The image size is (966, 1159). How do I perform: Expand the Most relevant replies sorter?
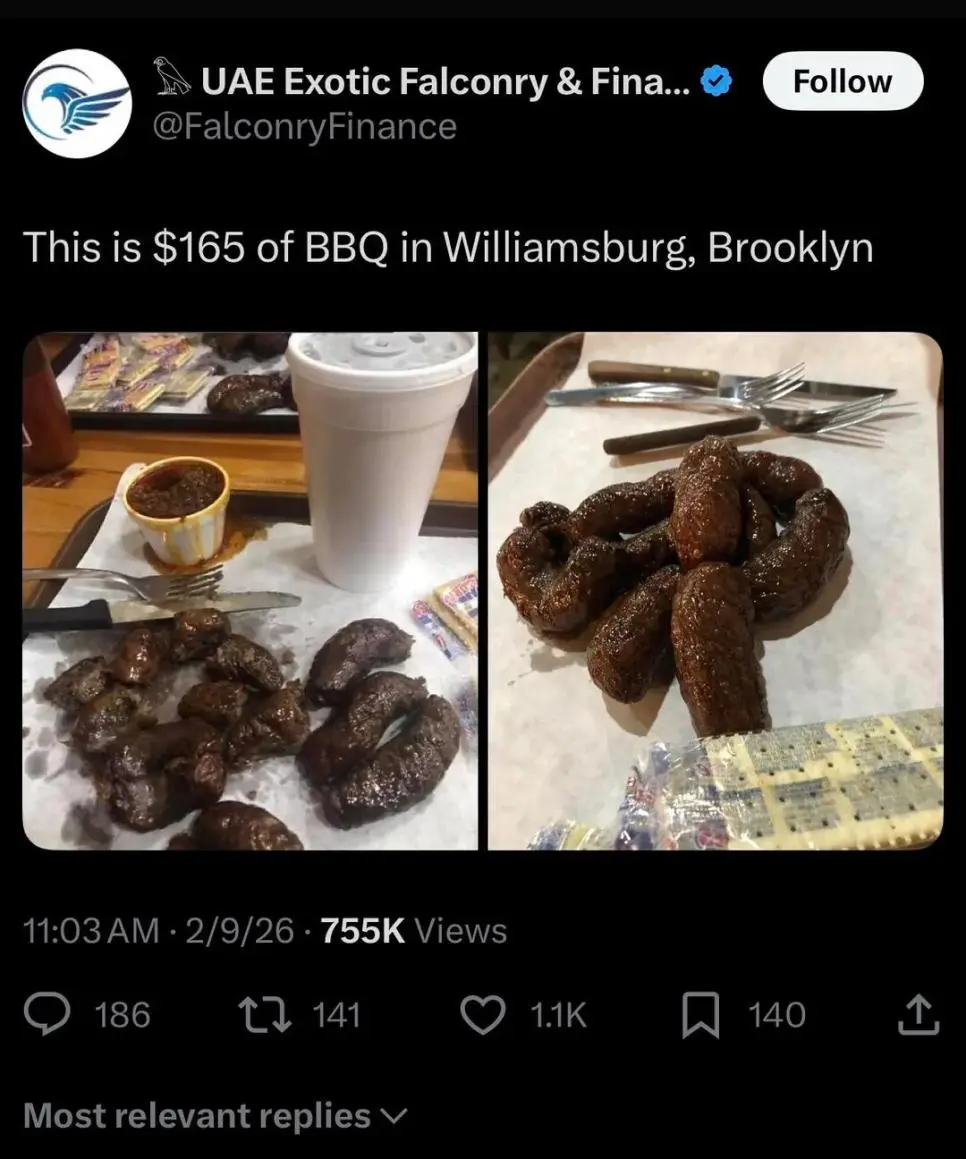point(215,1115)
